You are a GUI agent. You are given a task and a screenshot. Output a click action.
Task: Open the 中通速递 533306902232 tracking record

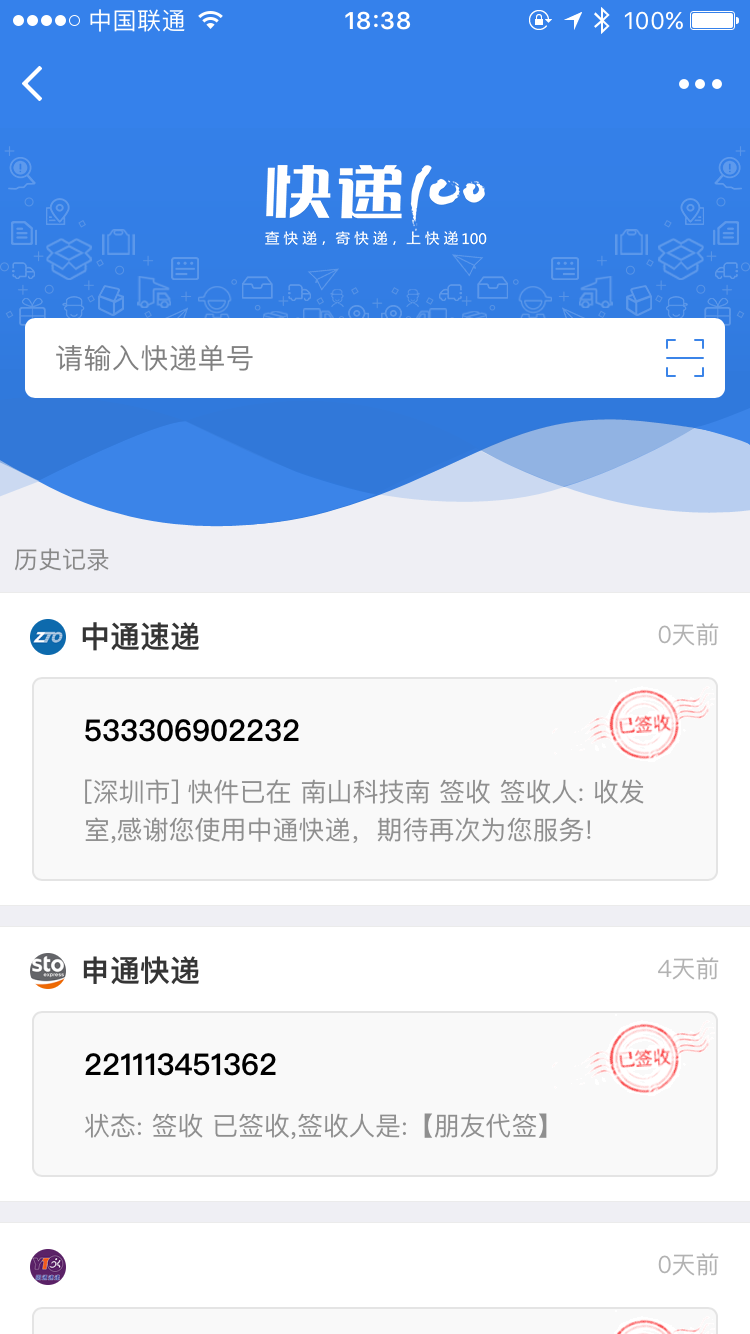[374, 778]
